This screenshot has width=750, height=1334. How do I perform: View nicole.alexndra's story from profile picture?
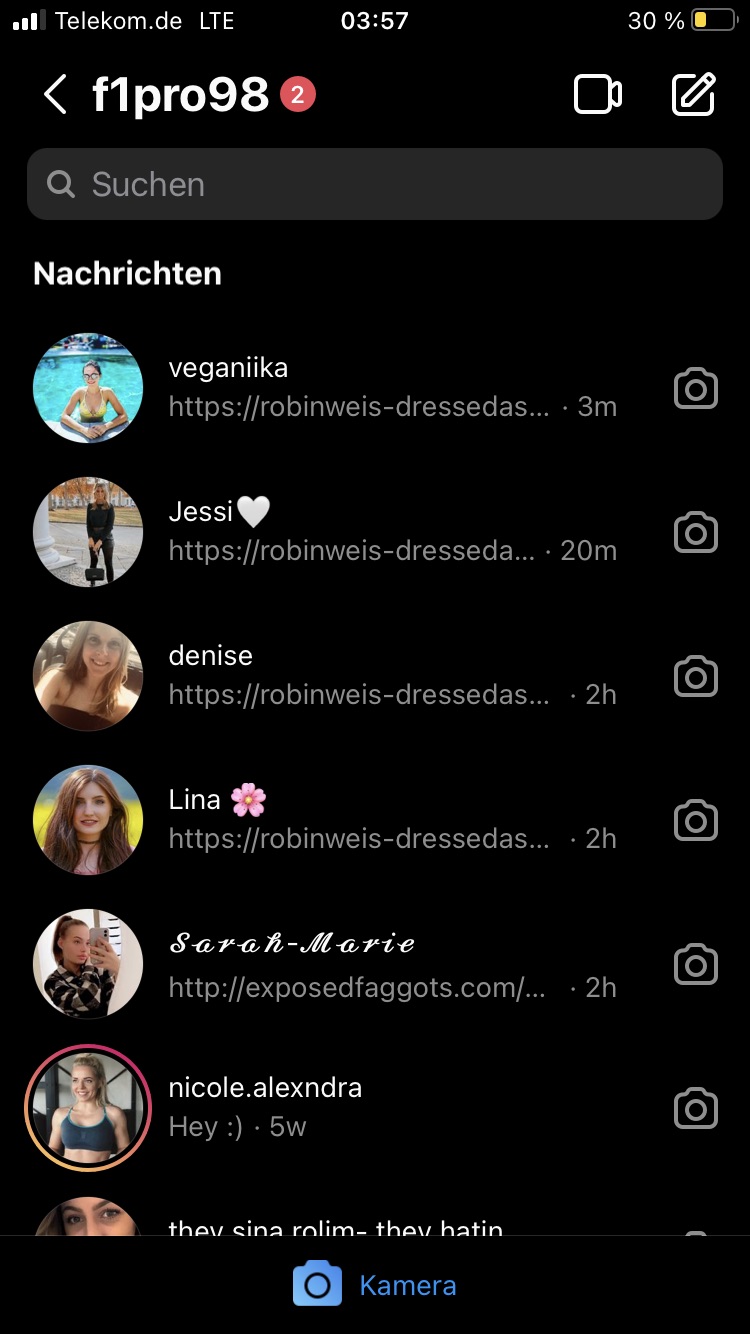88,1108
